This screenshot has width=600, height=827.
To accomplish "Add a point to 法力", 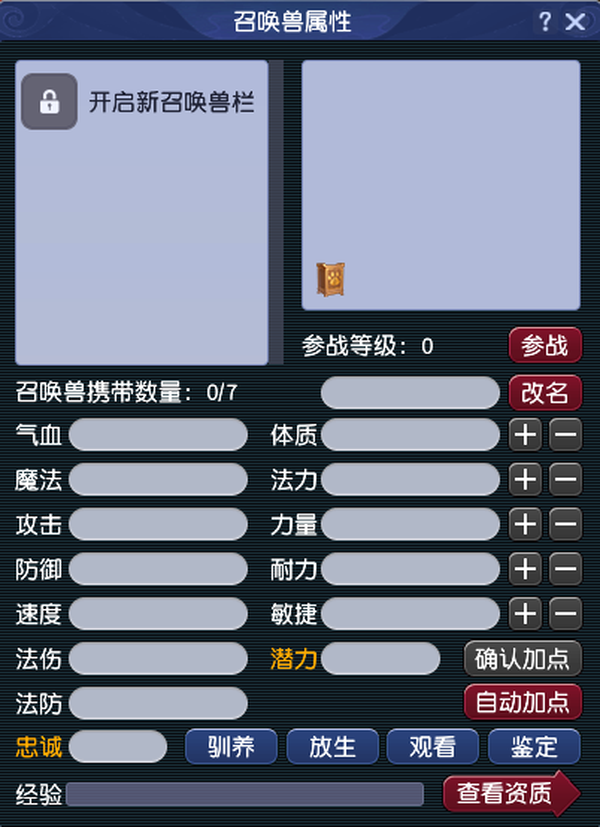I will (x=525, y=479).
